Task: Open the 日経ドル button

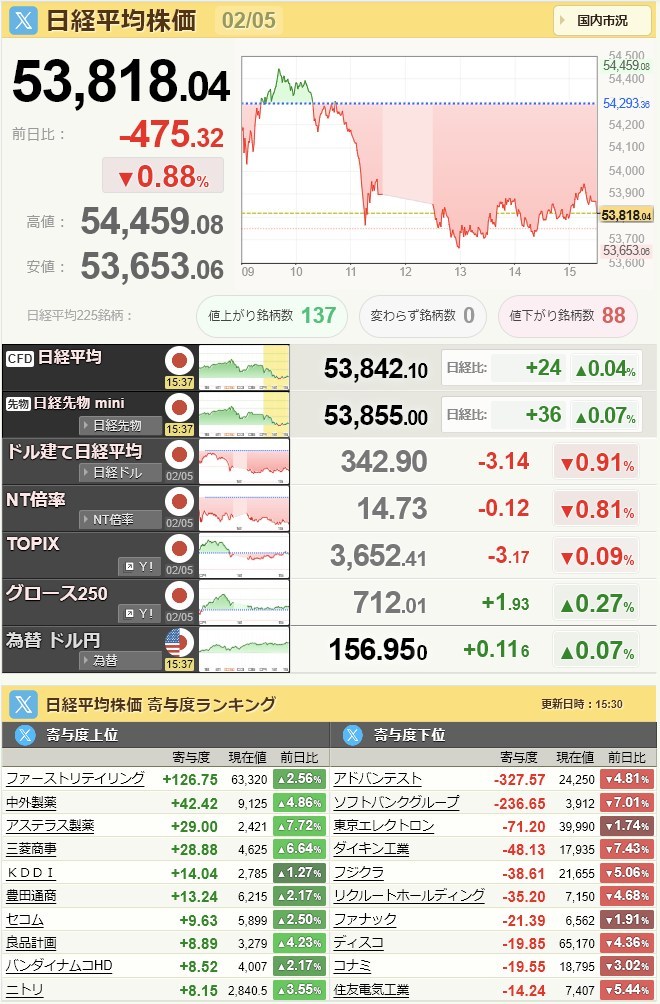Action: pyautogui.click(x=120, y=472)
